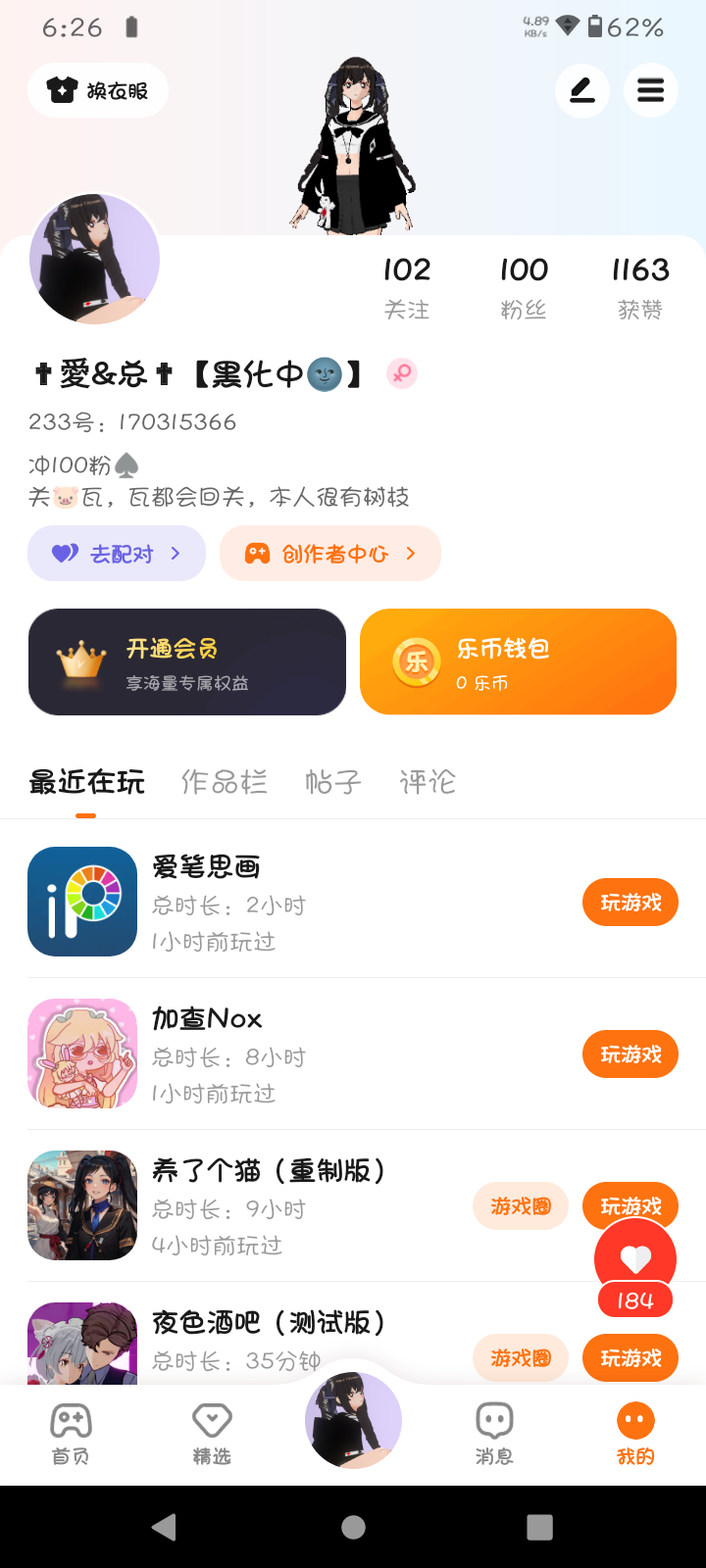The image size is (706, 1568).
Task: Open the edit profile pencil icon
Action: [582, 91]
